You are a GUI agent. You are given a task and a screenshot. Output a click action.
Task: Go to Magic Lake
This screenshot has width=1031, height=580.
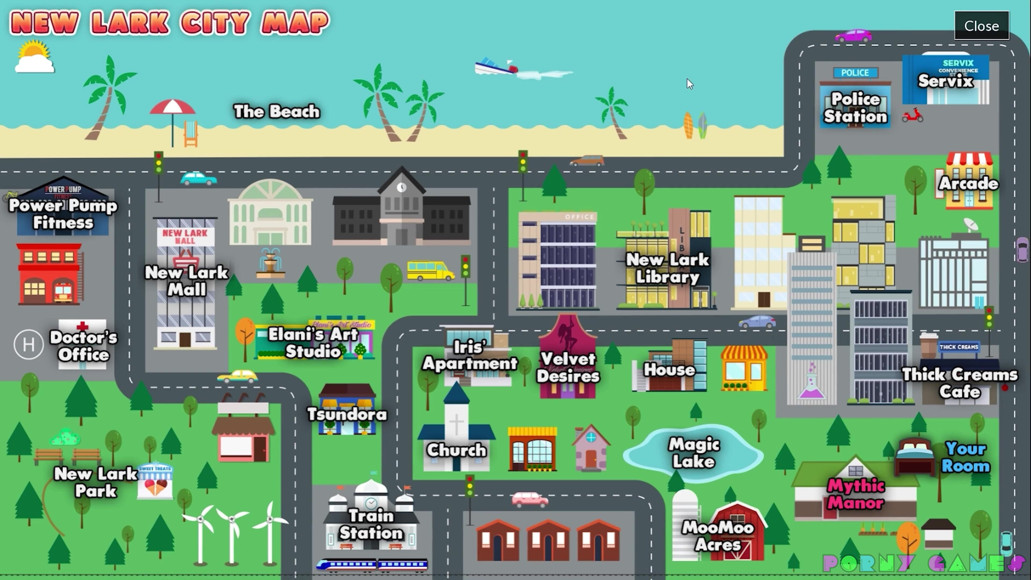(x=694, y=453)
